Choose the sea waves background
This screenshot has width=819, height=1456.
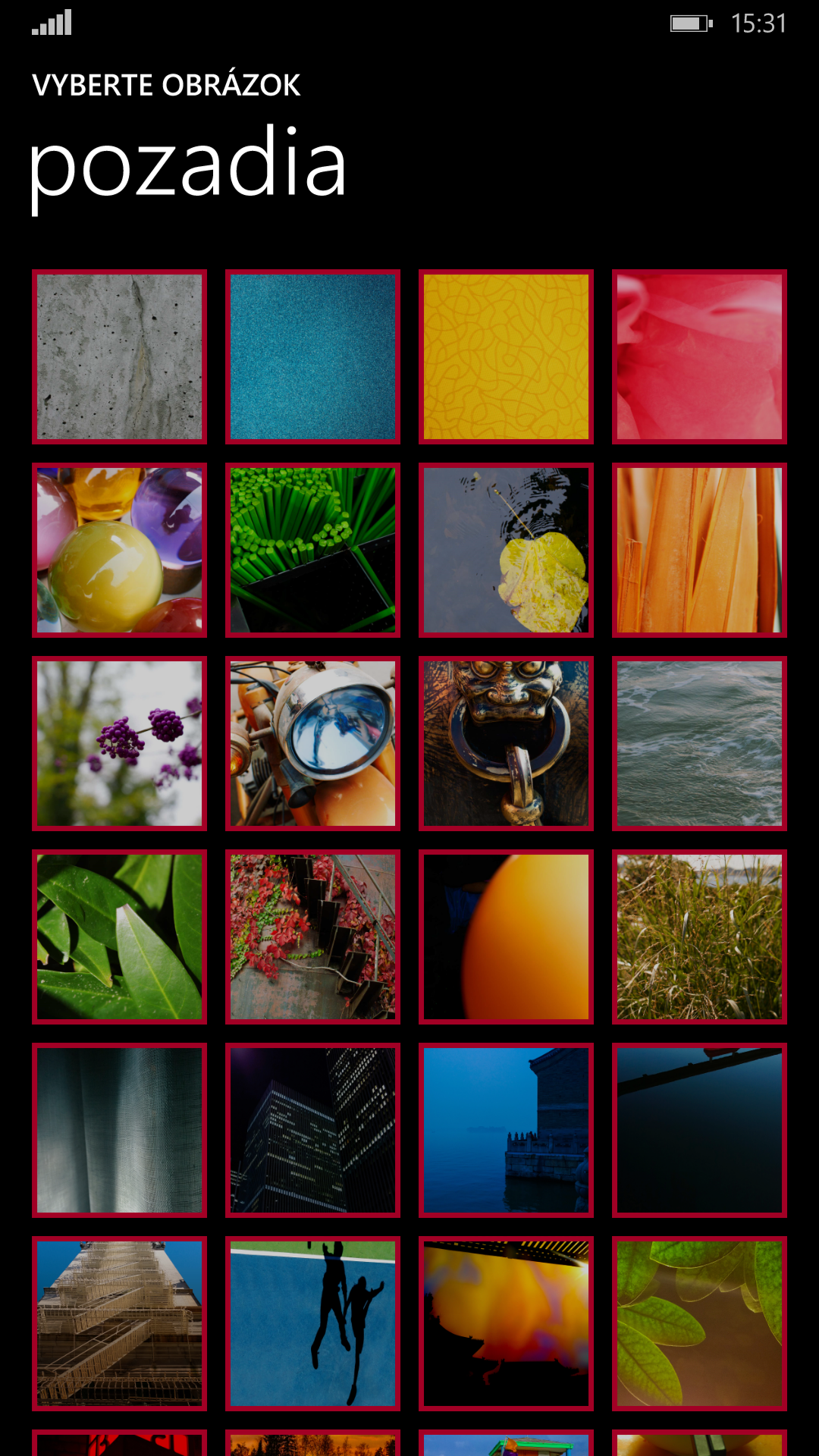click(x=699, y=743)
